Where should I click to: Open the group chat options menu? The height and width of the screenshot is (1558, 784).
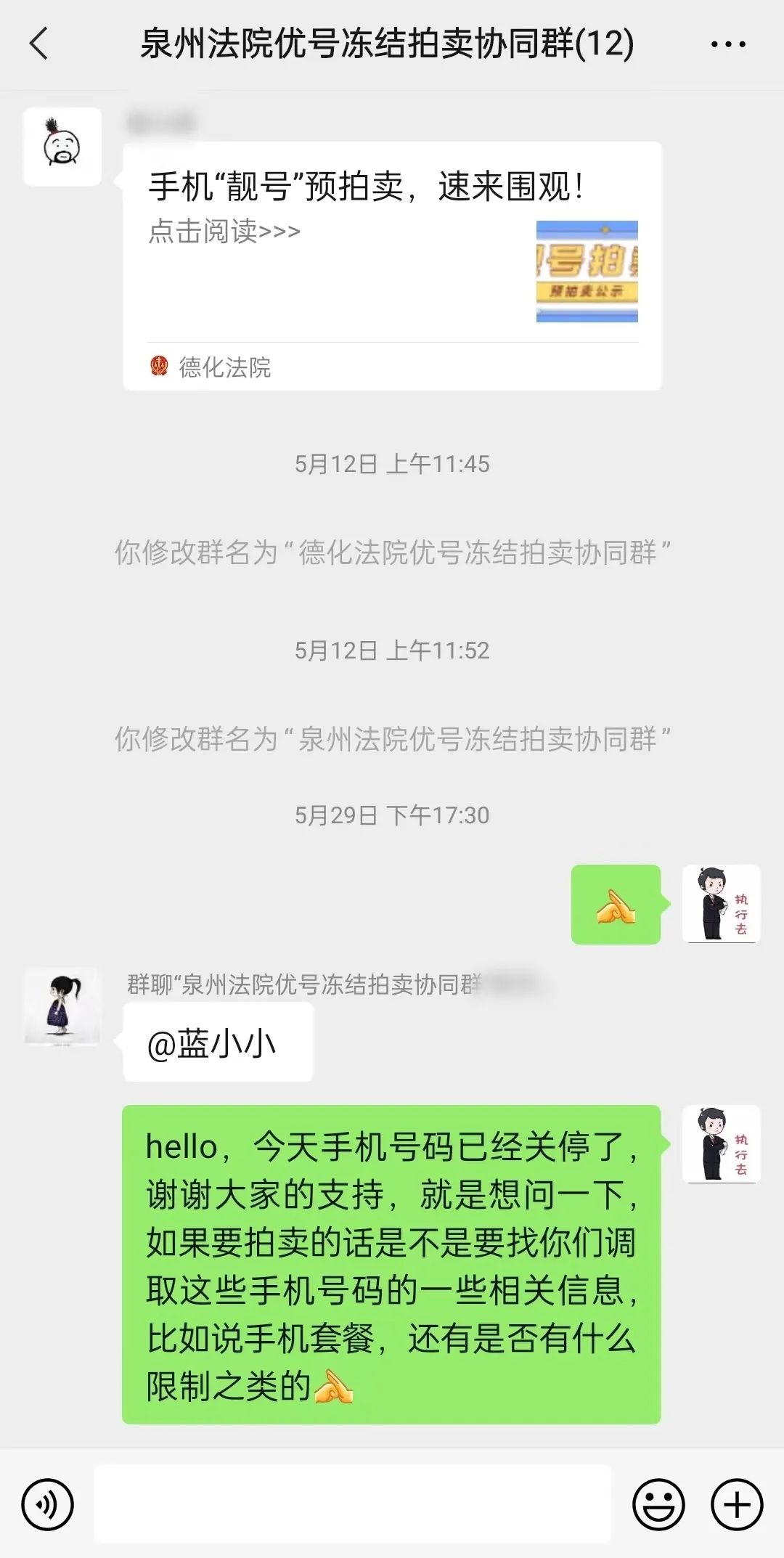click(x=727, y=44)
